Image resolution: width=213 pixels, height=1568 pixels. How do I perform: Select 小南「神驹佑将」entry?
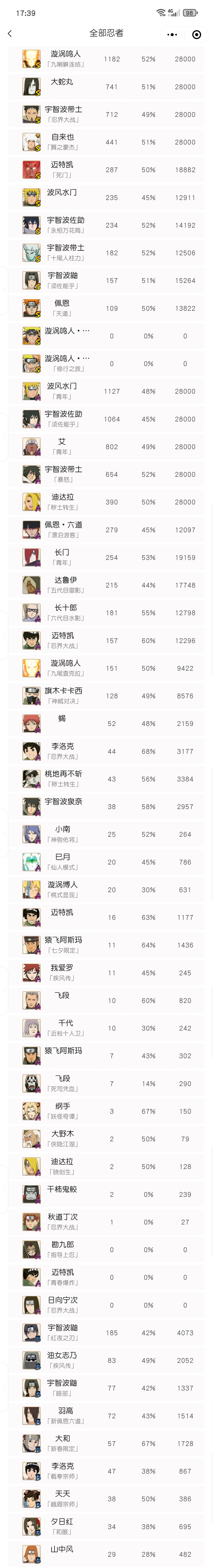[106, 834]
